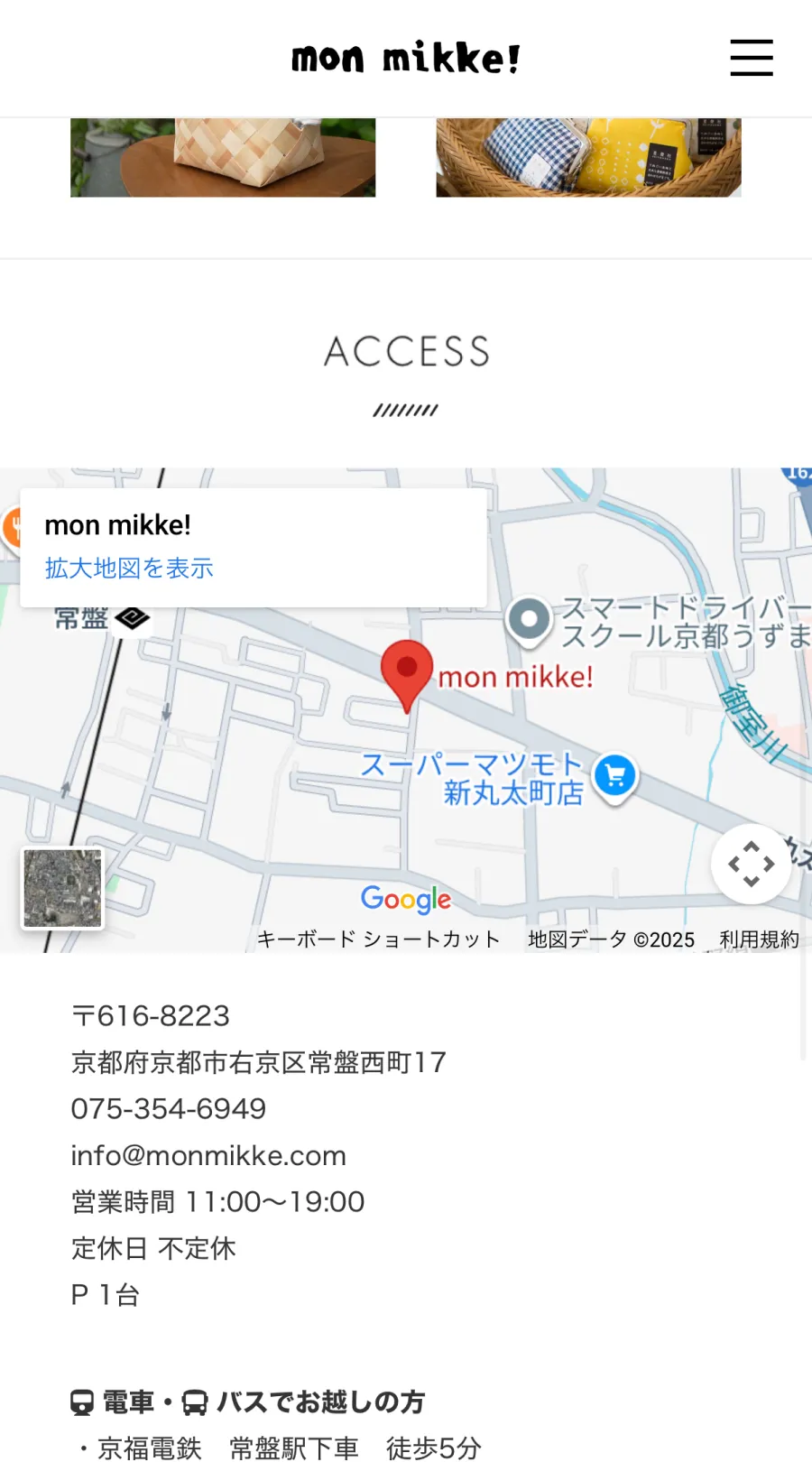The height and width of the screenshot is (1462, 812).
Task: Switch to satellite map view
Action: (63, 888)
